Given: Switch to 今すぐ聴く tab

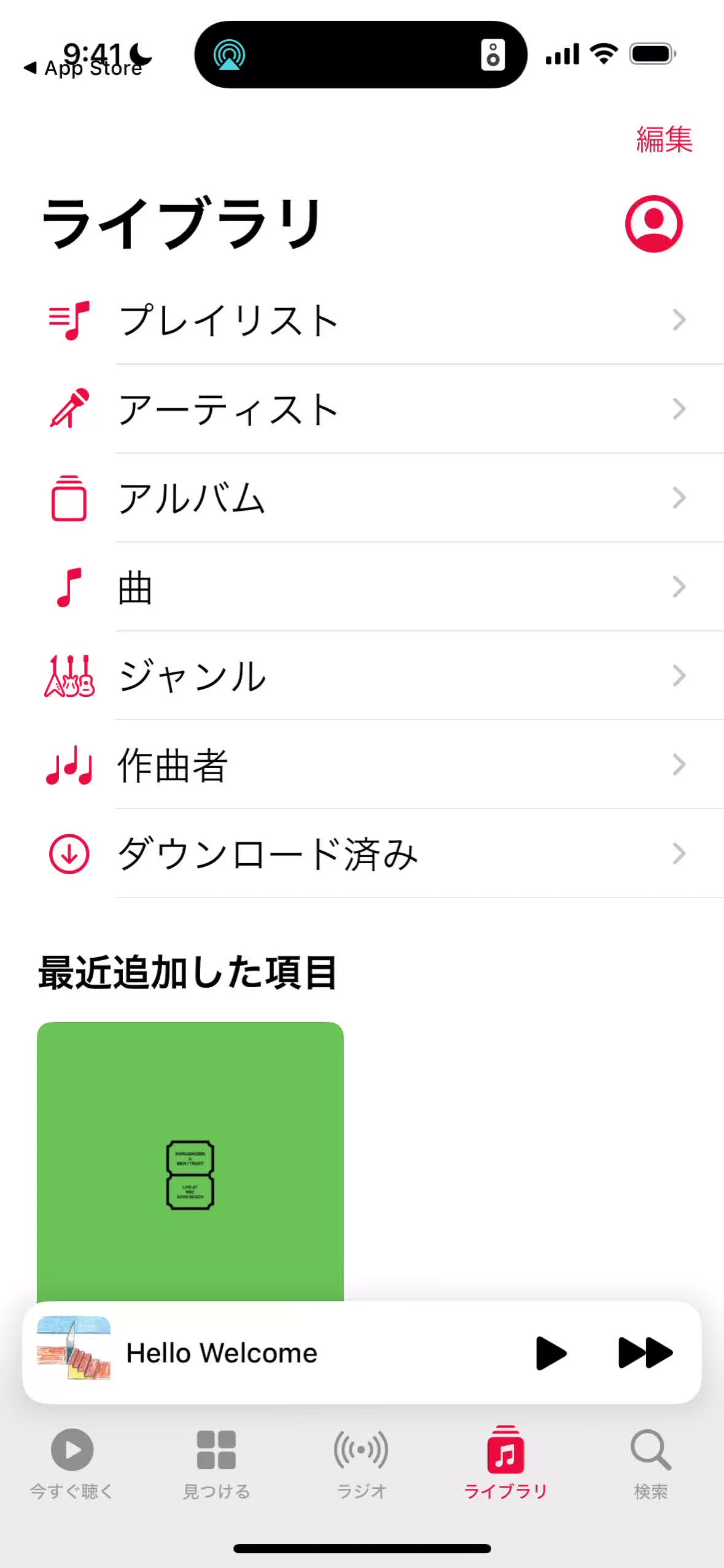Looking at the screenshot, I should click(x=72, y=1462).
